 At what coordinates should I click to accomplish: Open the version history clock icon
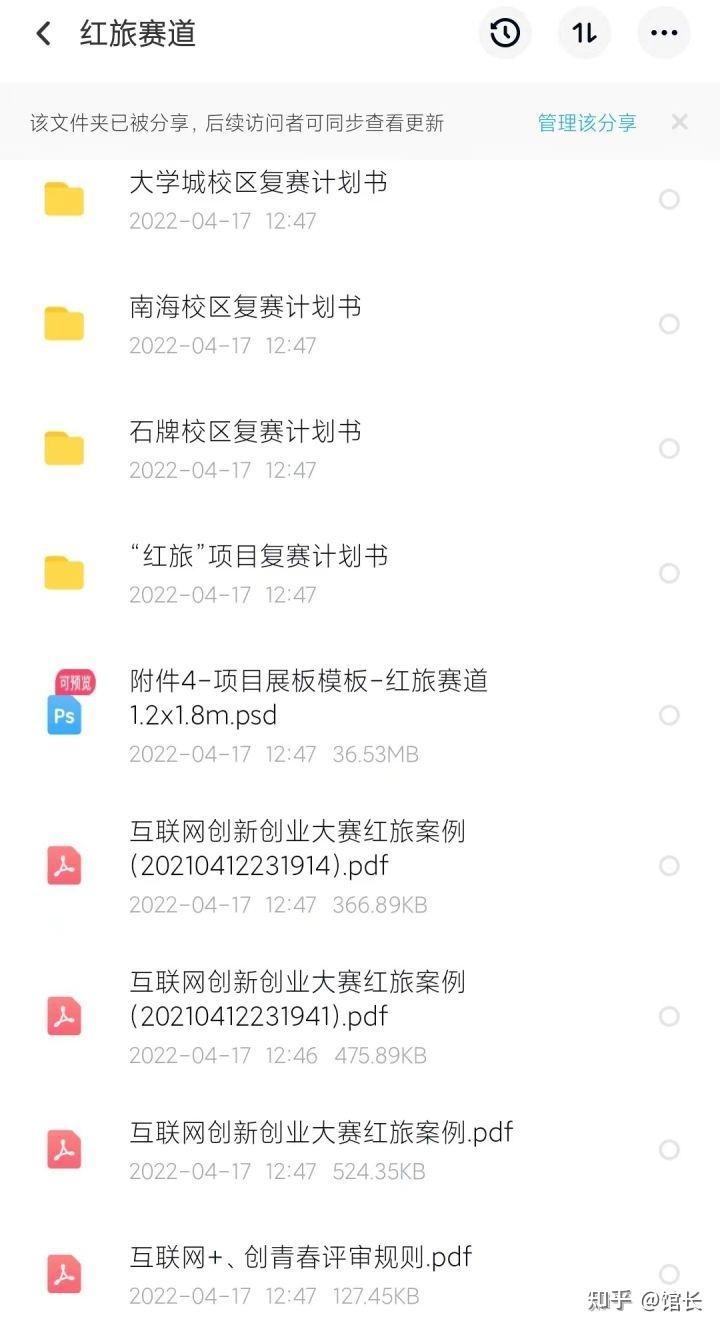click(x=505, y=33)
